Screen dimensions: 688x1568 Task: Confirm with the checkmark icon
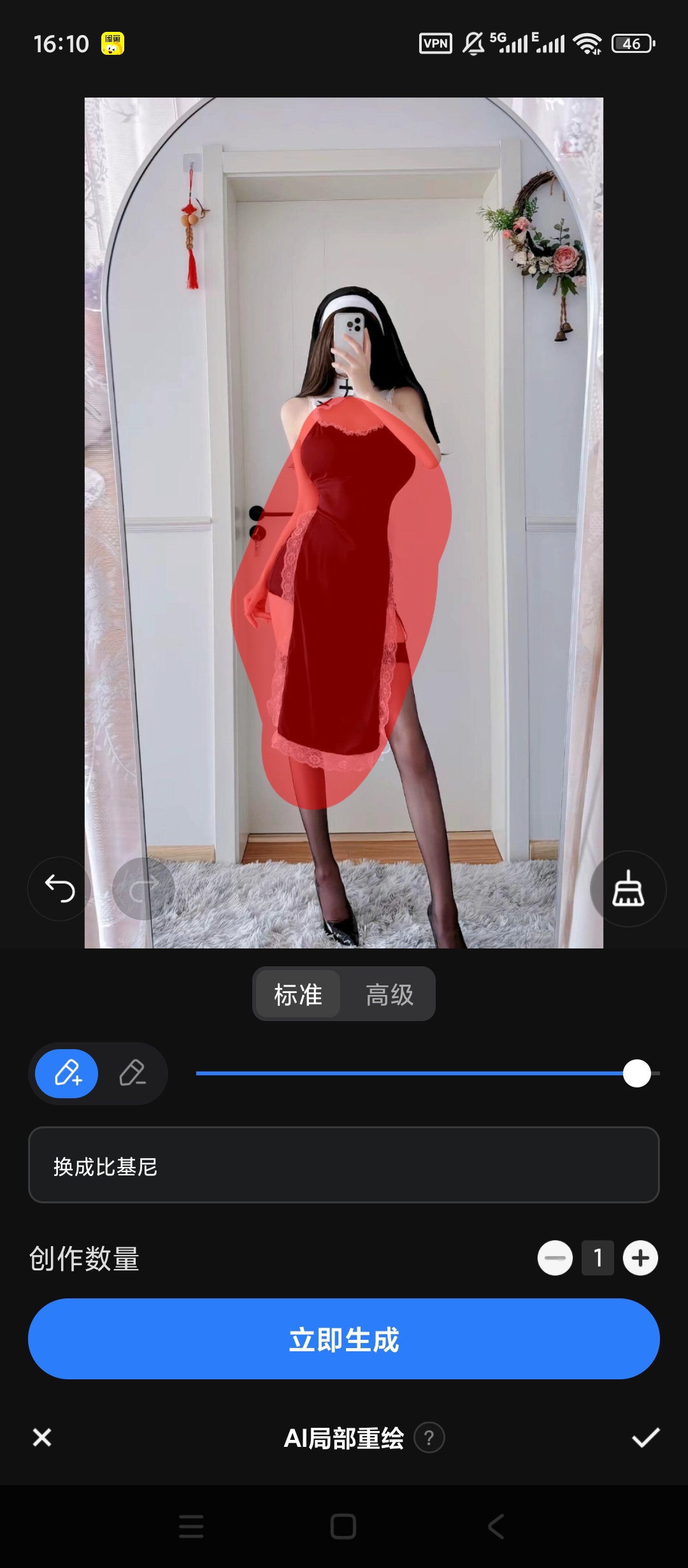(645, 1437)
